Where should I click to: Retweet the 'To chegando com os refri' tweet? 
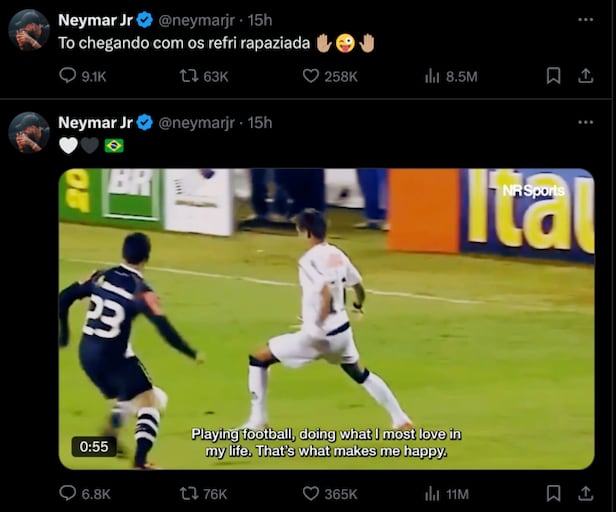coord(189,76)
